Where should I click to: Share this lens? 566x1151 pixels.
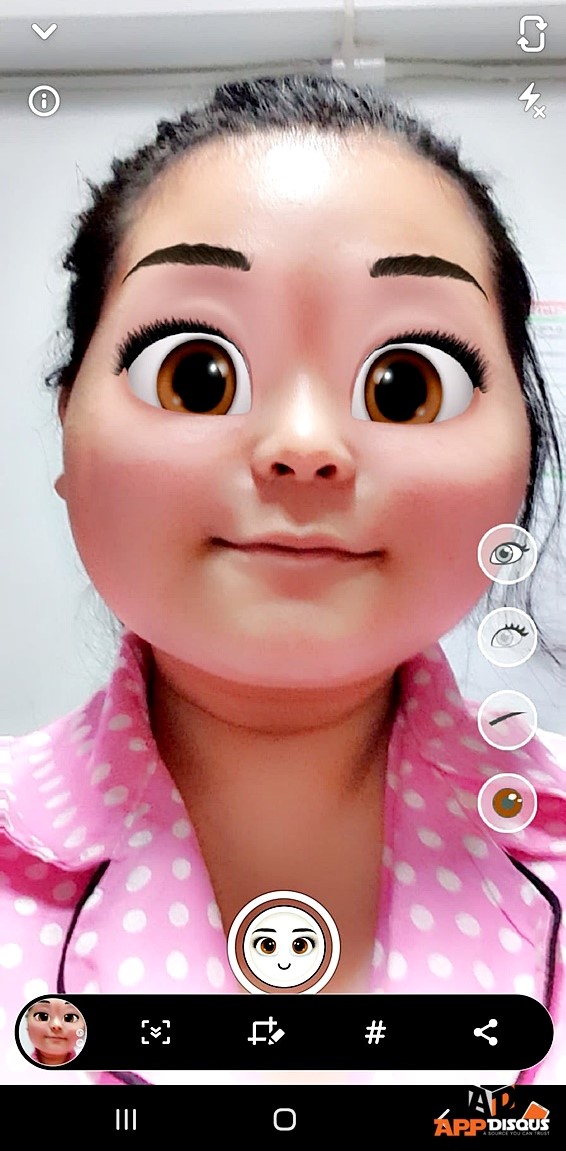485,1032
